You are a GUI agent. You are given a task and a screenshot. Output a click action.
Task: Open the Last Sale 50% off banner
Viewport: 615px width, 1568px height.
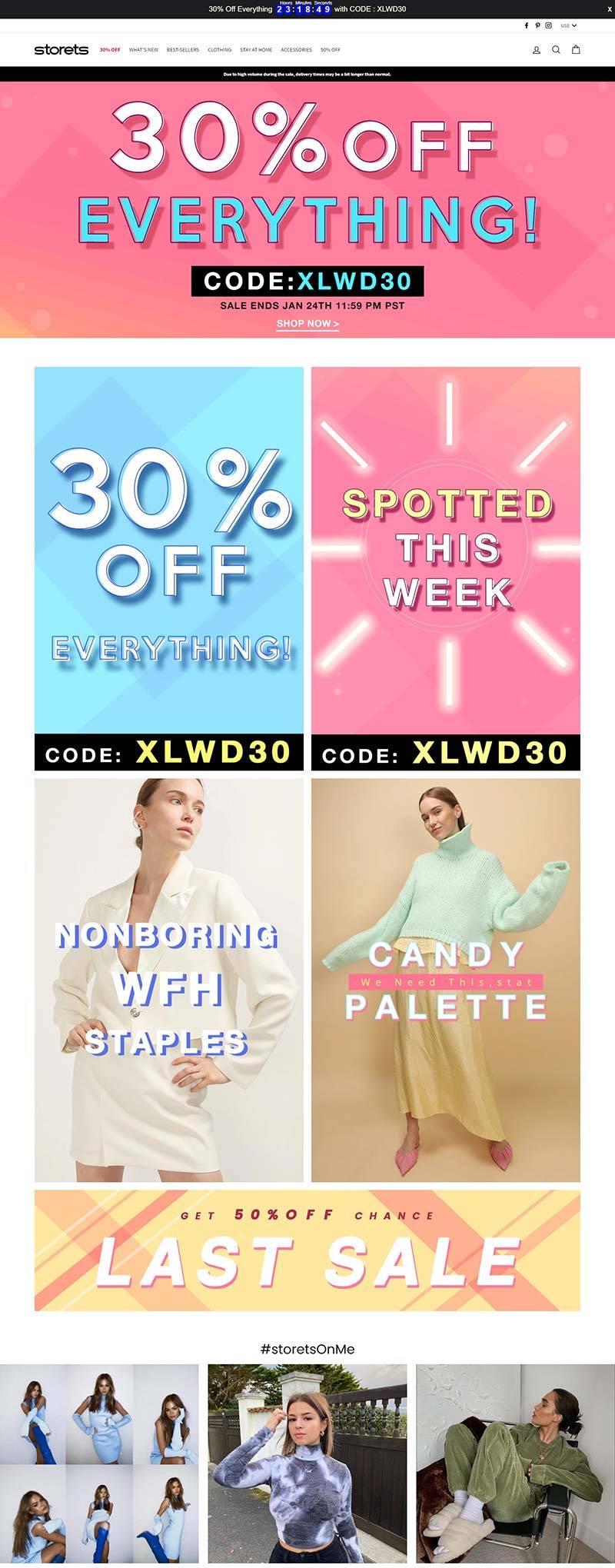click(x=307, y=1250)
